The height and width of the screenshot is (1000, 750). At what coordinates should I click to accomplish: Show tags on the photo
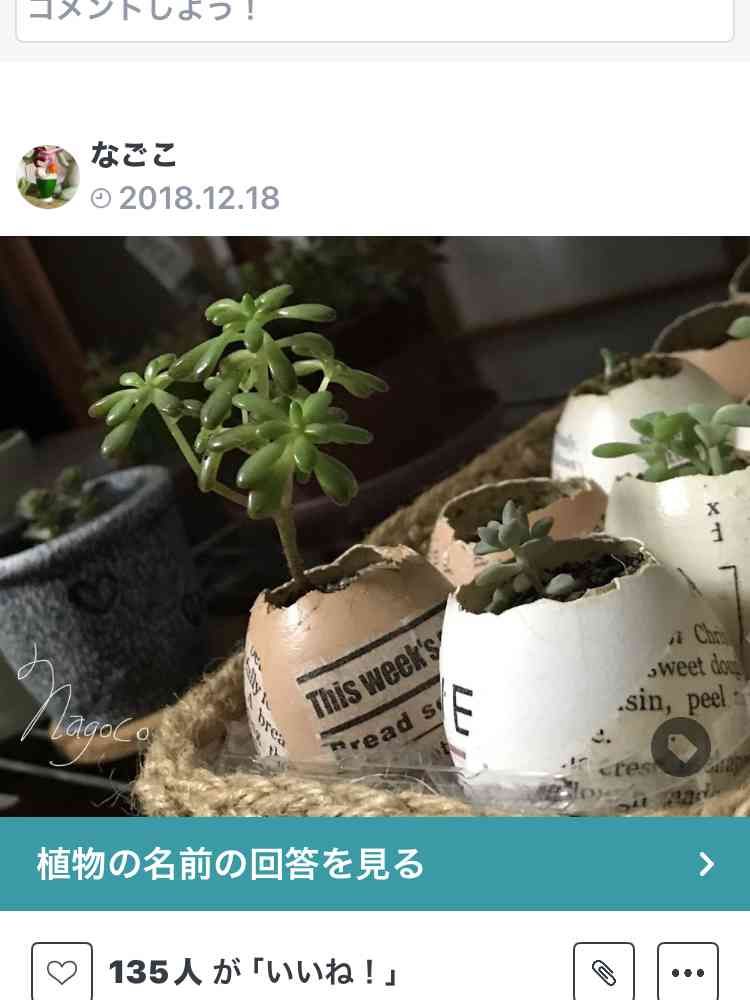[681, 747]
